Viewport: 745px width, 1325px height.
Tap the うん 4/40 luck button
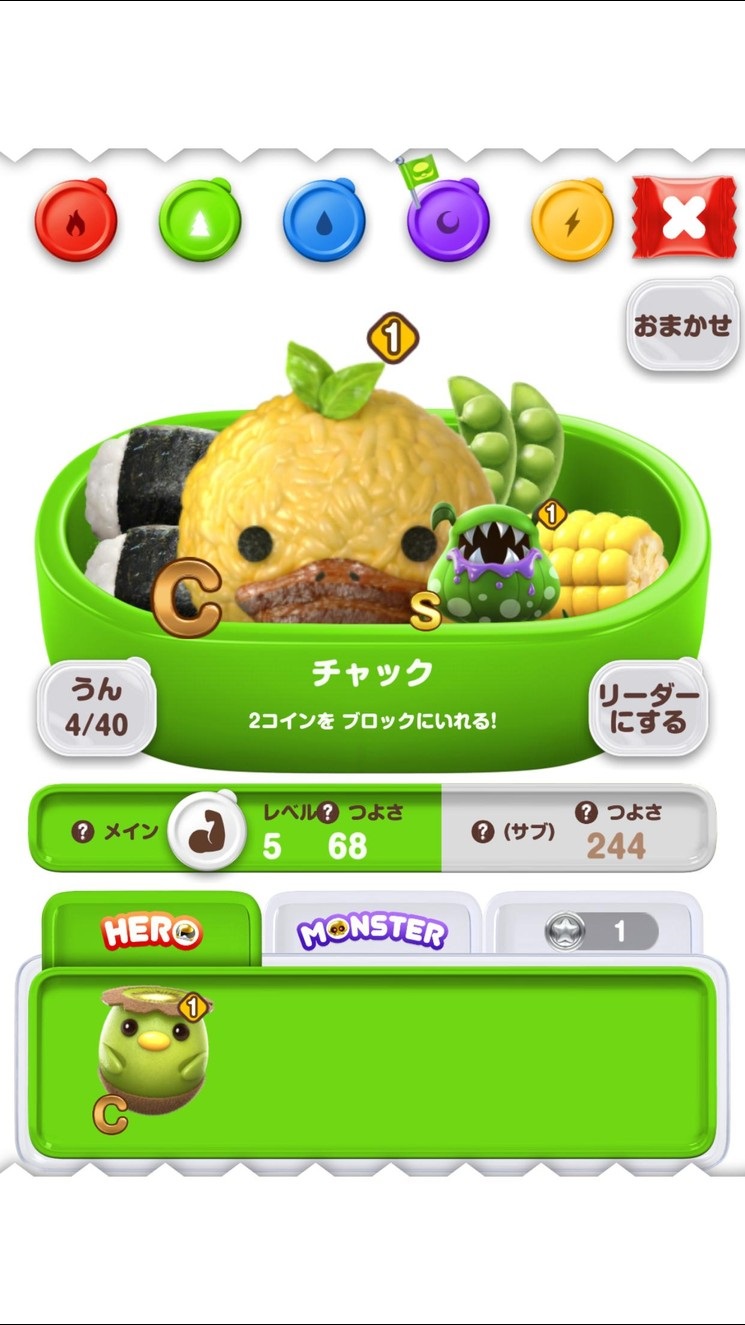coord(97,708)
